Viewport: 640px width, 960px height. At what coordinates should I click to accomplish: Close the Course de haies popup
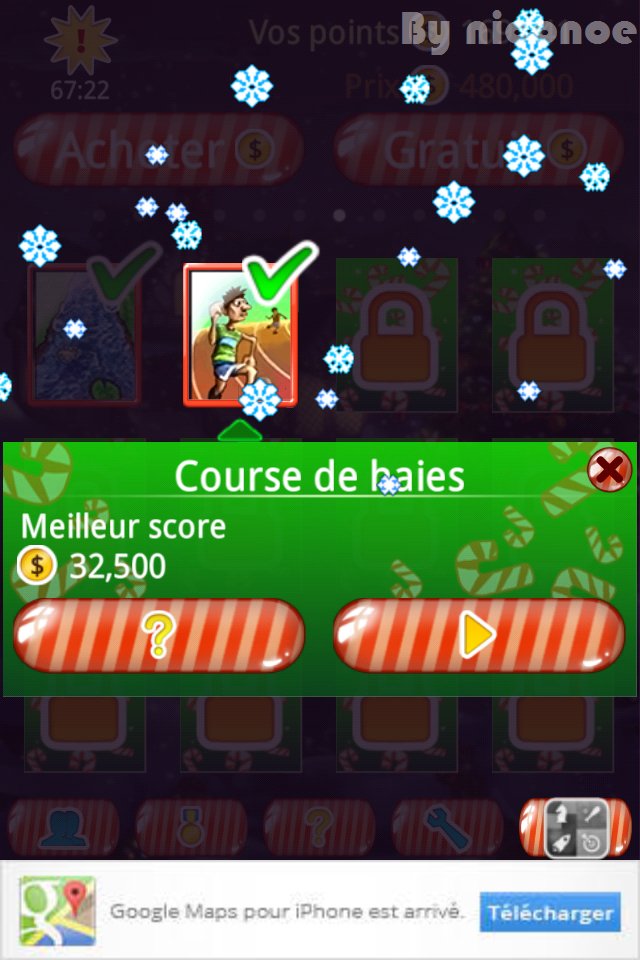click(x=607, y=470)
